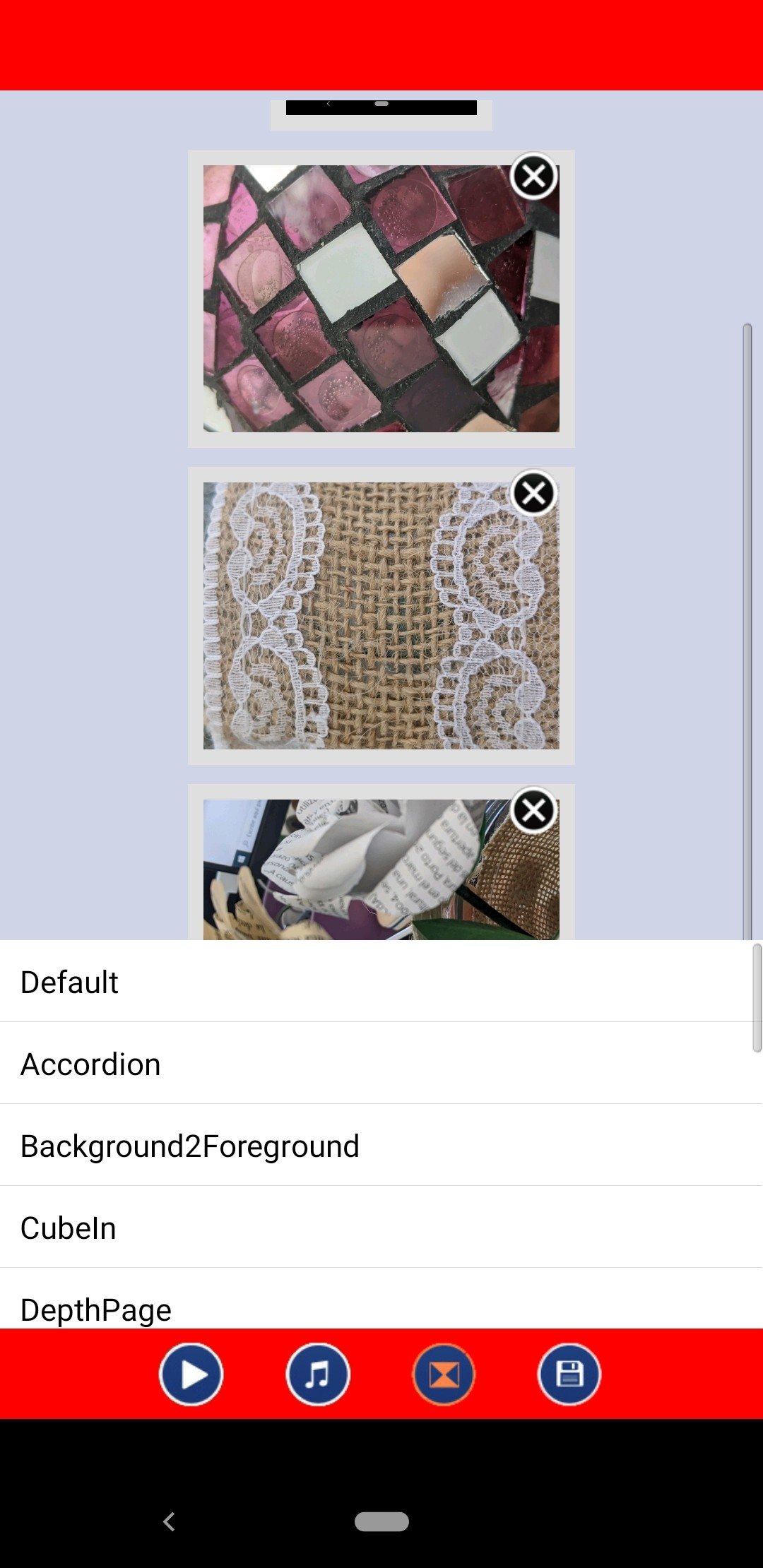Remove the paper rose photo
Viewport: 763px width, 1568px height.
pos(533,811)
